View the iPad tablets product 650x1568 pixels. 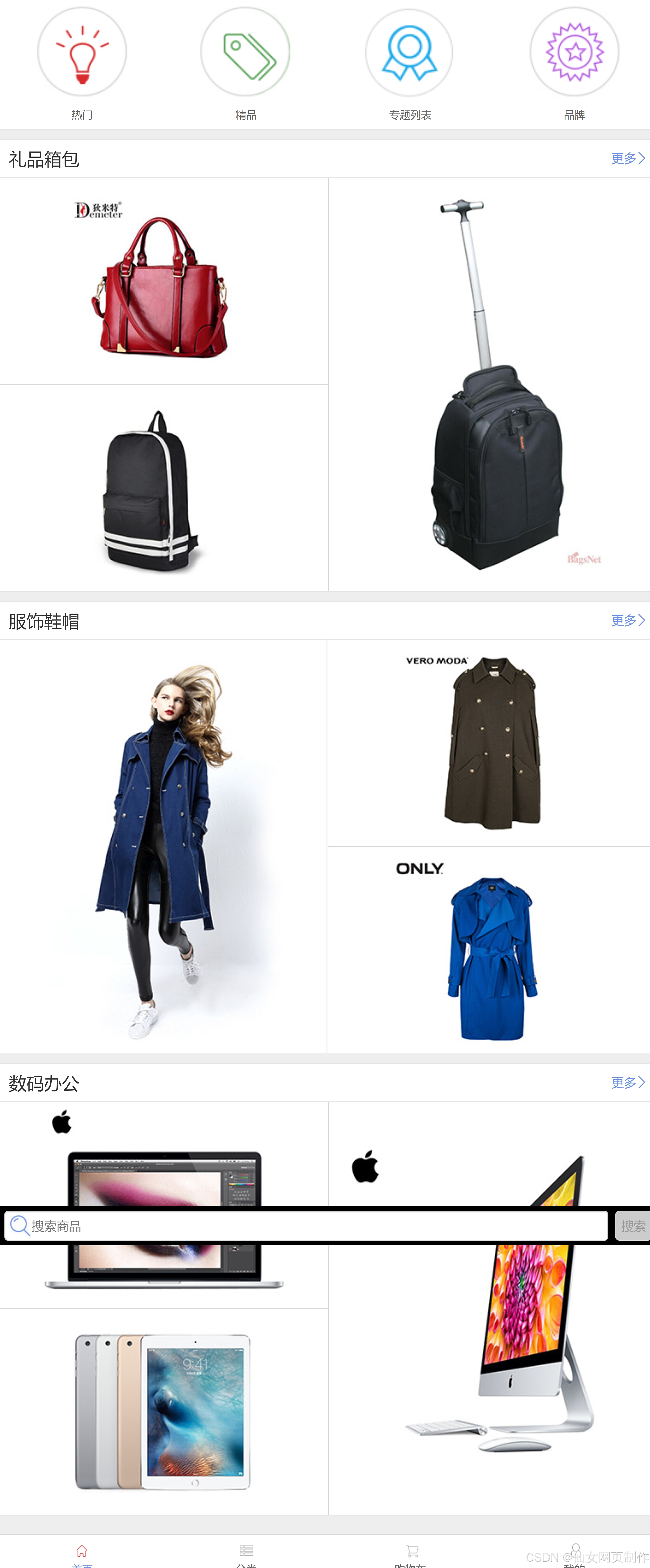(x=163, y=1412)
